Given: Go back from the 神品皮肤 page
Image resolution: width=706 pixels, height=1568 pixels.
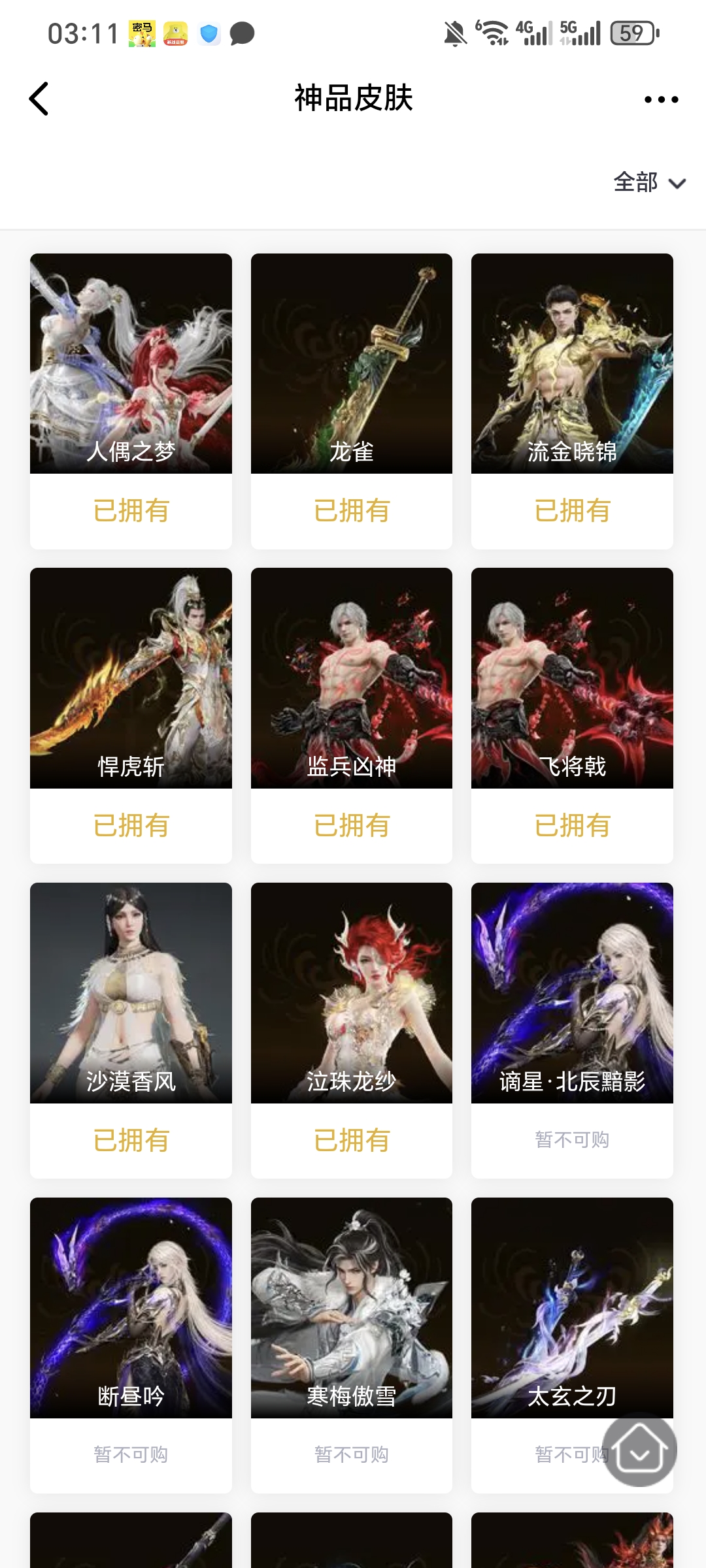Looking at the screenshot, I should 39,99.
